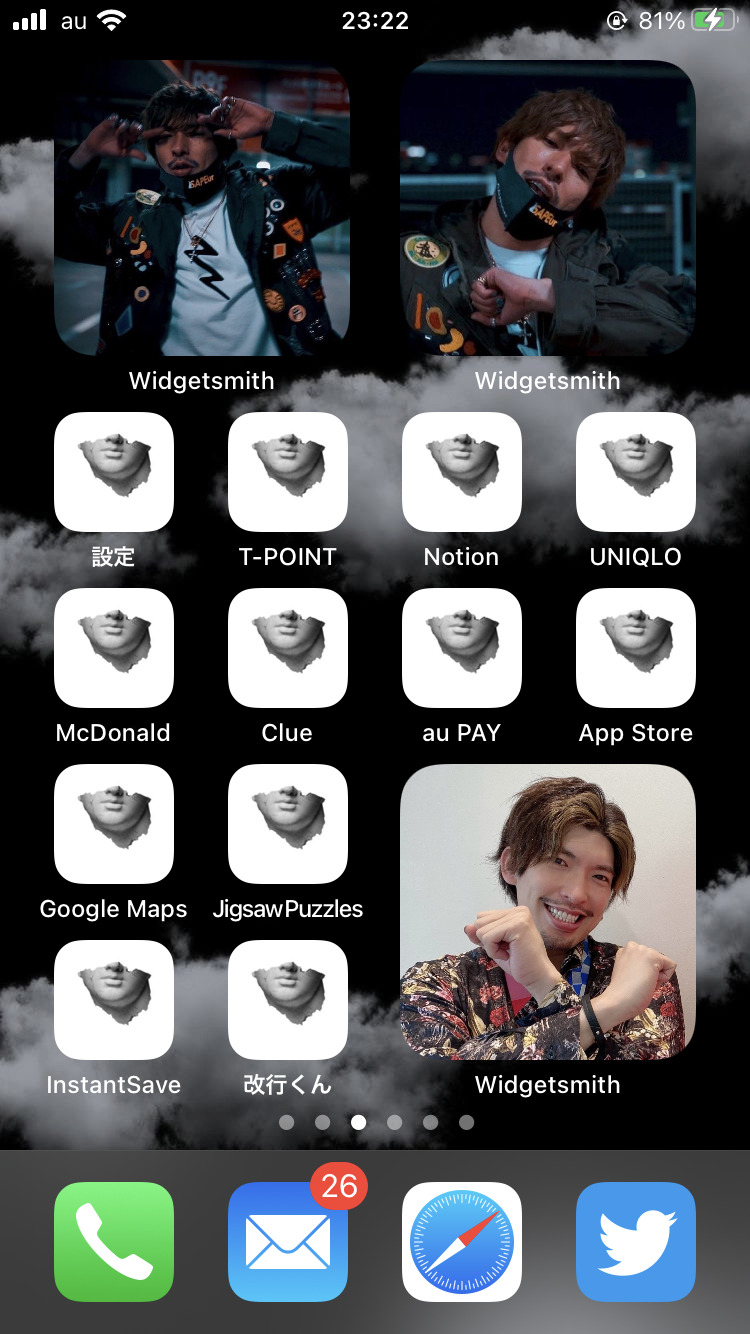Tap the home screen page indicator dots
The width and height of the screenshot is (750, 1334).
(x=376, y=1122)
